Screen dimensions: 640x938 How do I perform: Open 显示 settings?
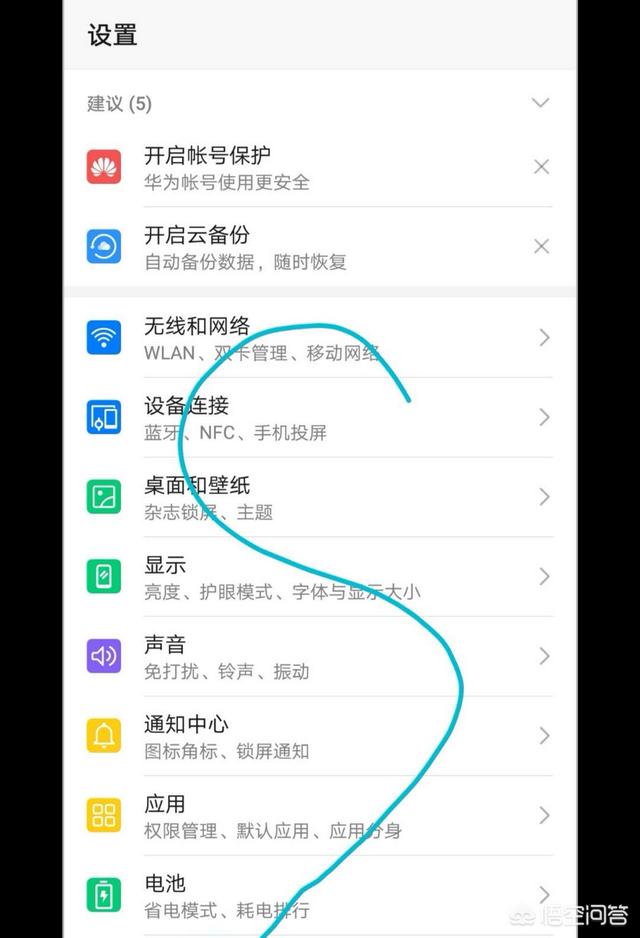click(x=318, y=577)
